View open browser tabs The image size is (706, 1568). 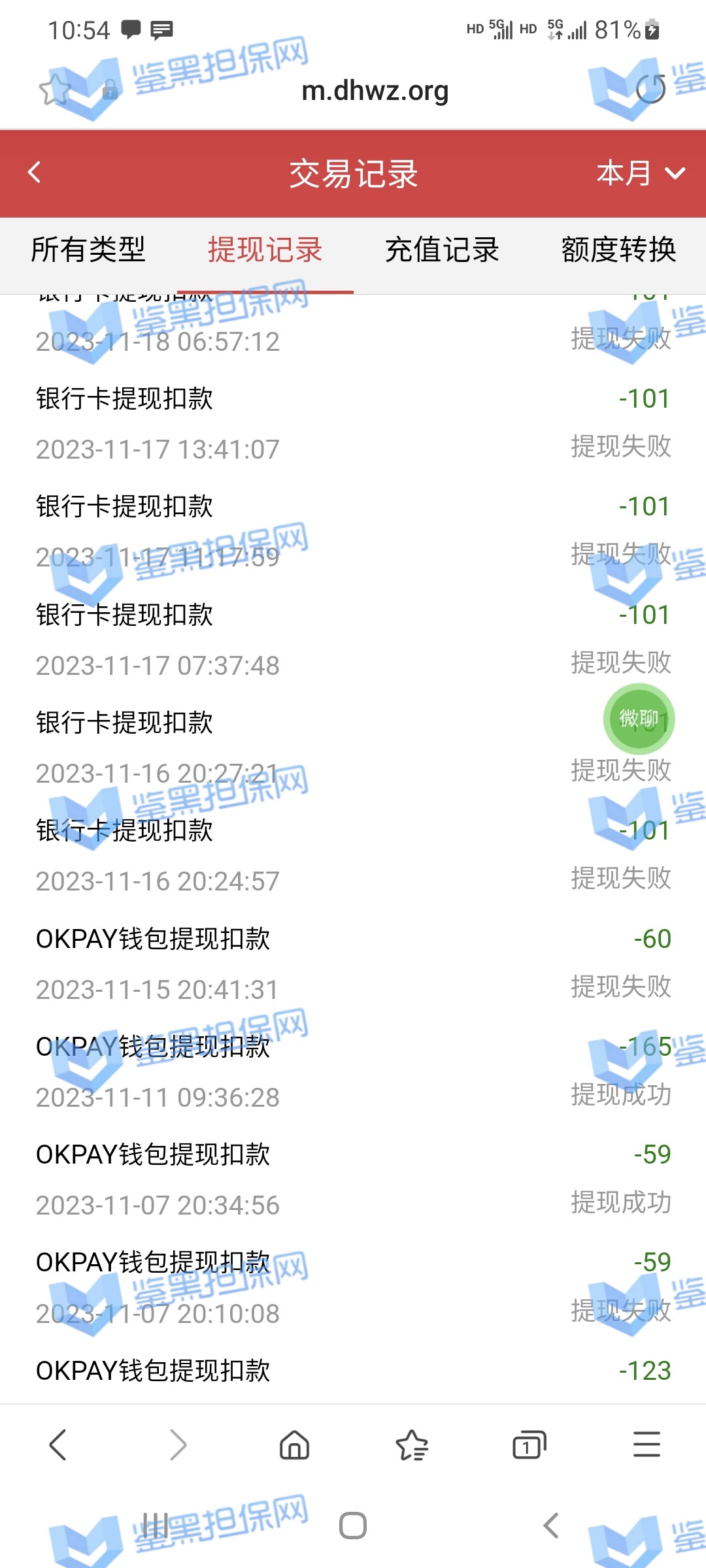tap(529, 1445)
